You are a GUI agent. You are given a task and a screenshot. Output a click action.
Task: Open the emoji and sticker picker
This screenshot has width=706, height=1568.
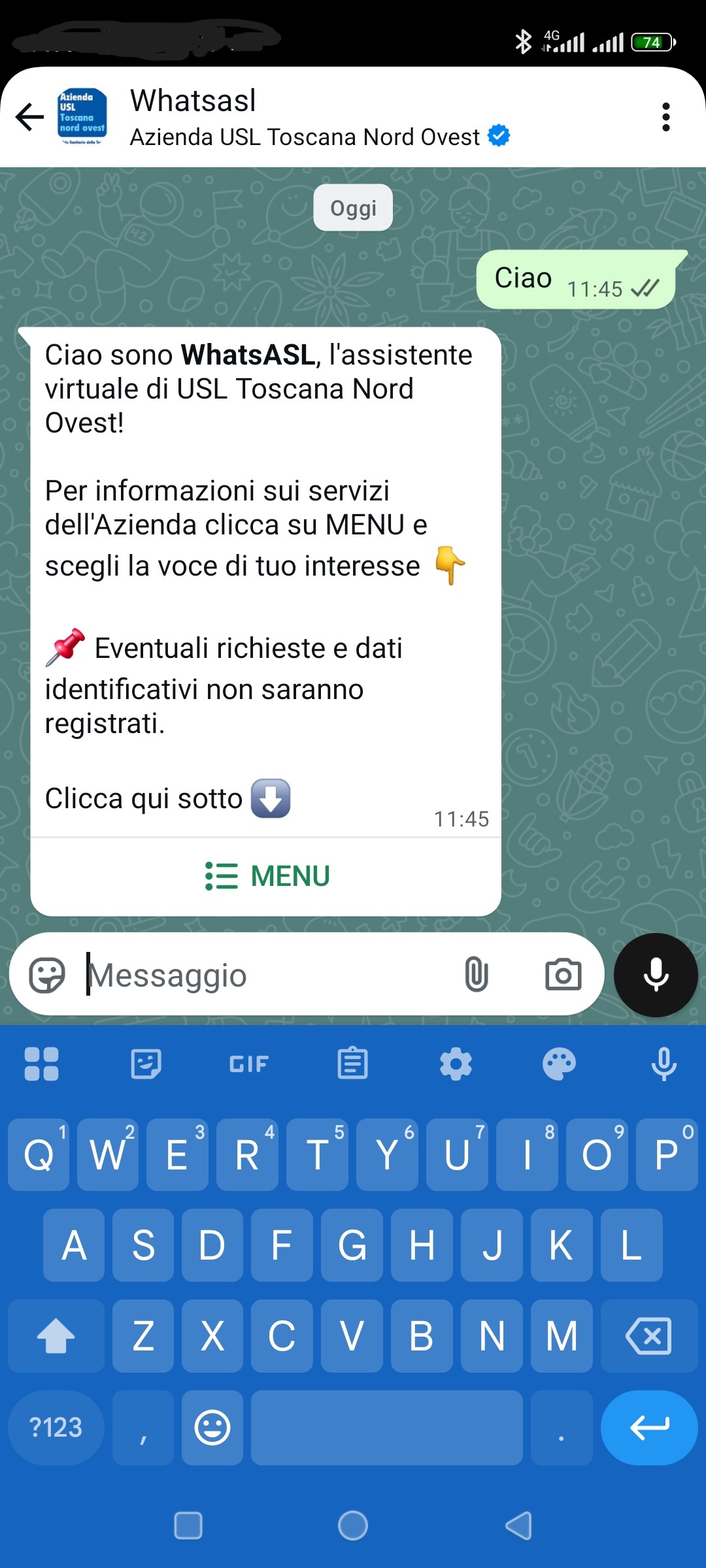(47, 975)
